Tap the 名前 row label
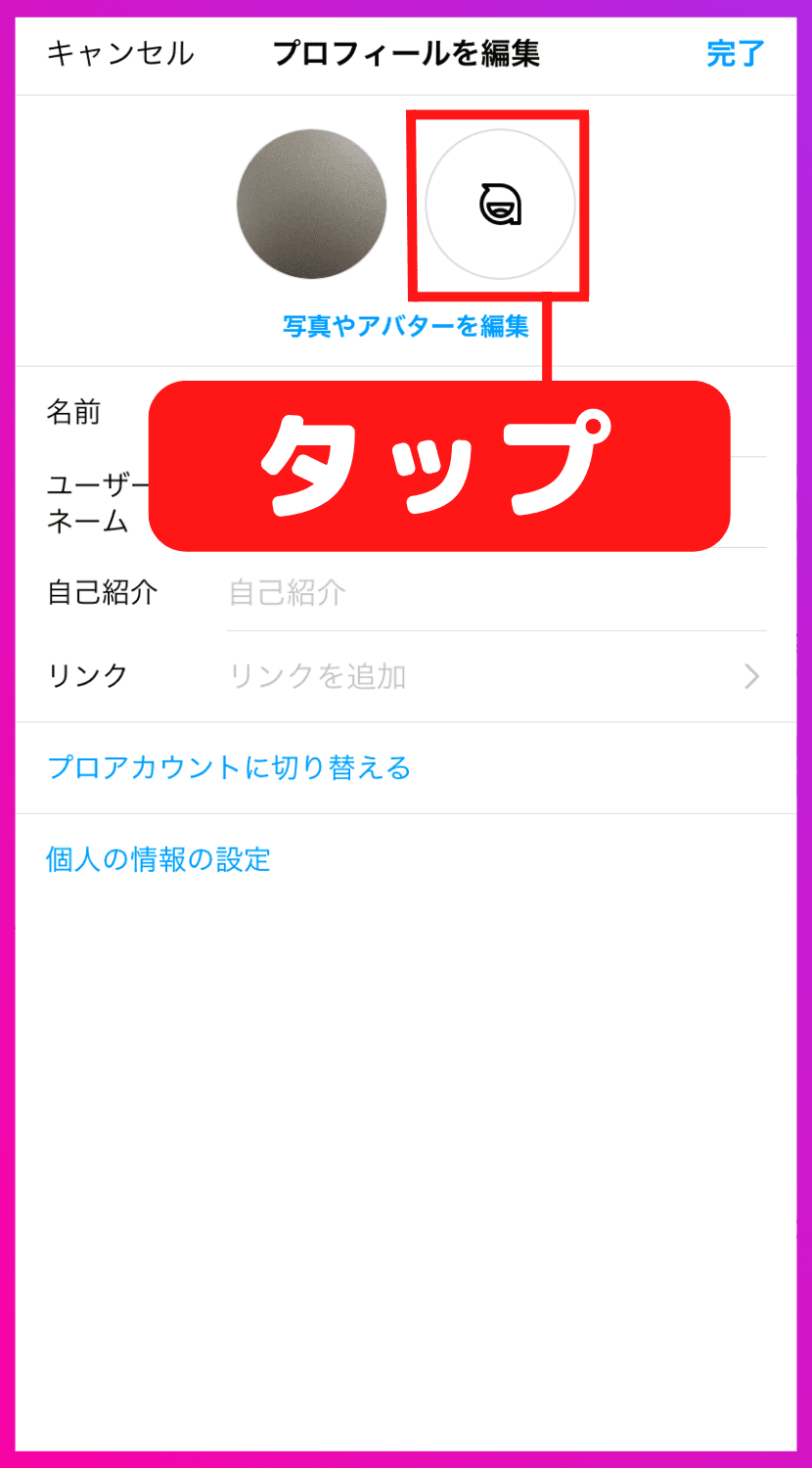Screen dimensions: 812x1468 click(x=74, y=412)
